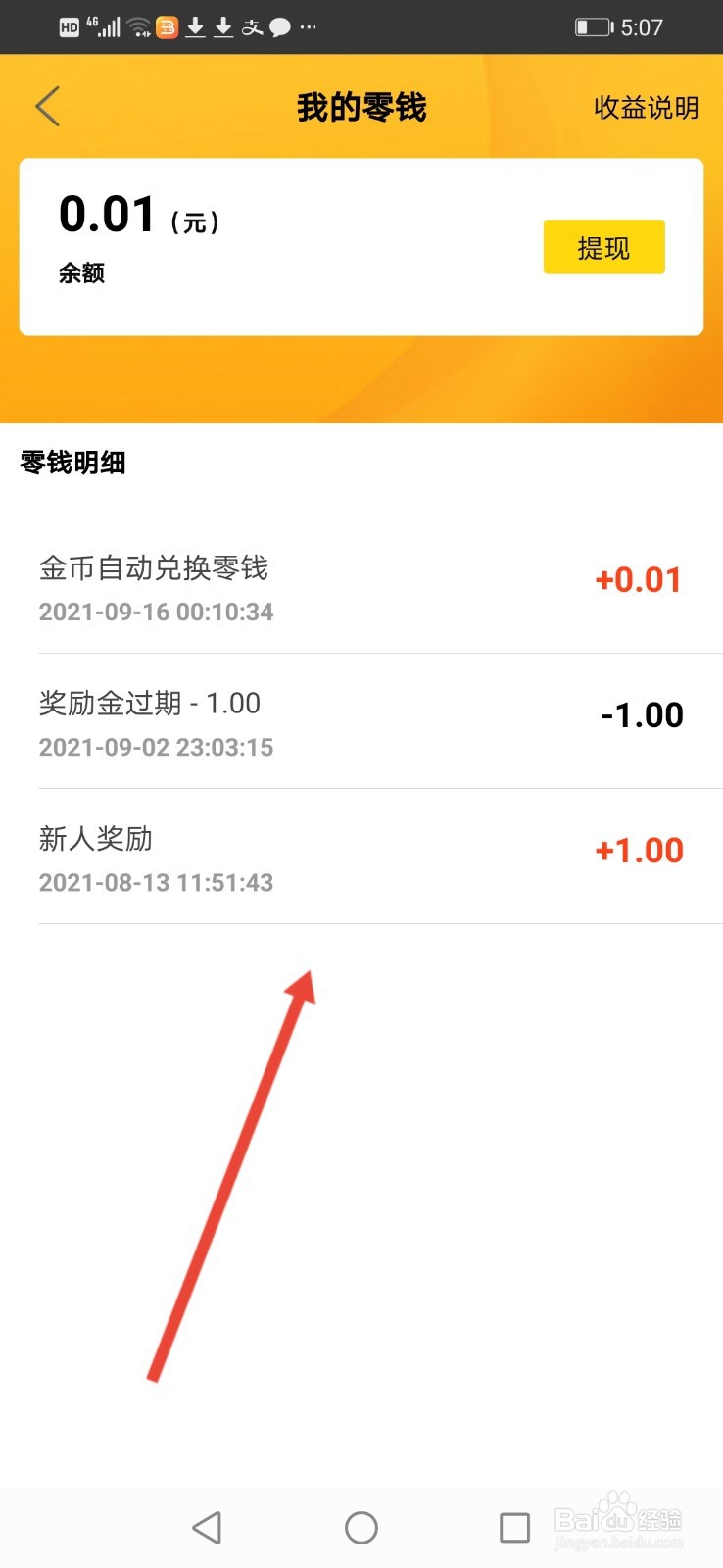The width and height of the screenshot is (723, 1568).
Task: Expand the 金币自动兑换零钱 transaction entry
Action: coord(361,586)
